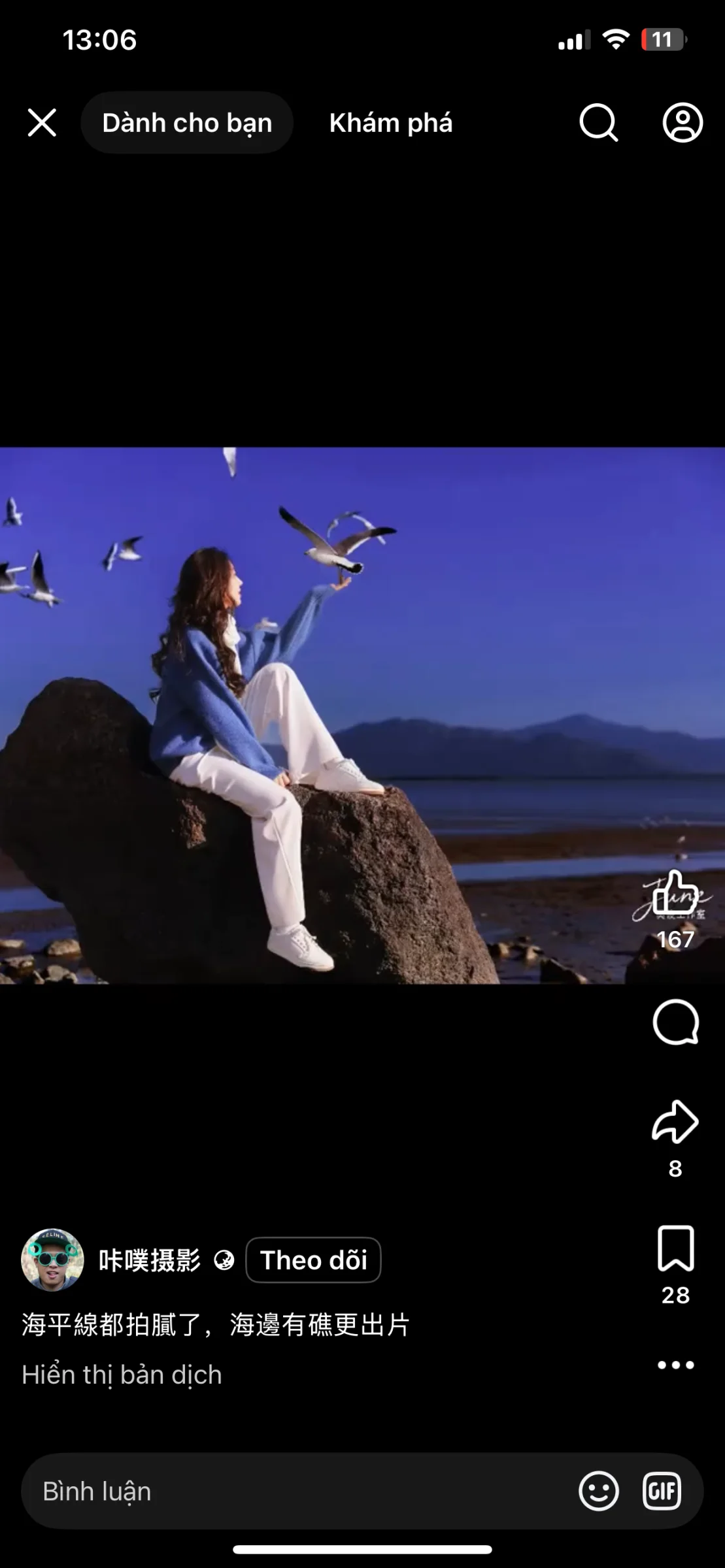Open the GIF picker
This screenshot has width=725, height=1568.
[662, 1492]
